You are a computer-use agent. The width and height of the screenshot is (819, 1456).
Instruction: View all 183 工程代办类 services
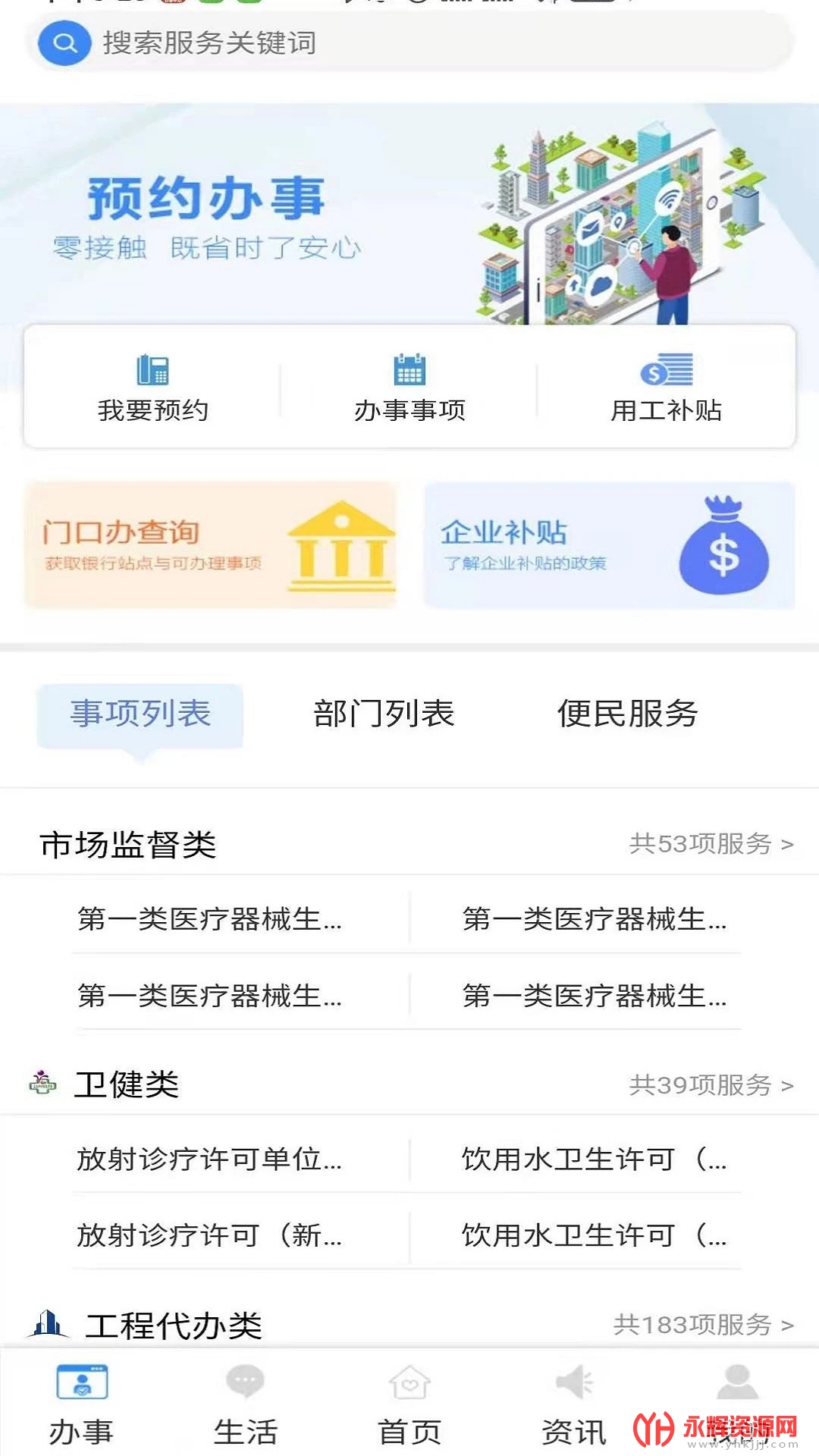coord(703,1325)
